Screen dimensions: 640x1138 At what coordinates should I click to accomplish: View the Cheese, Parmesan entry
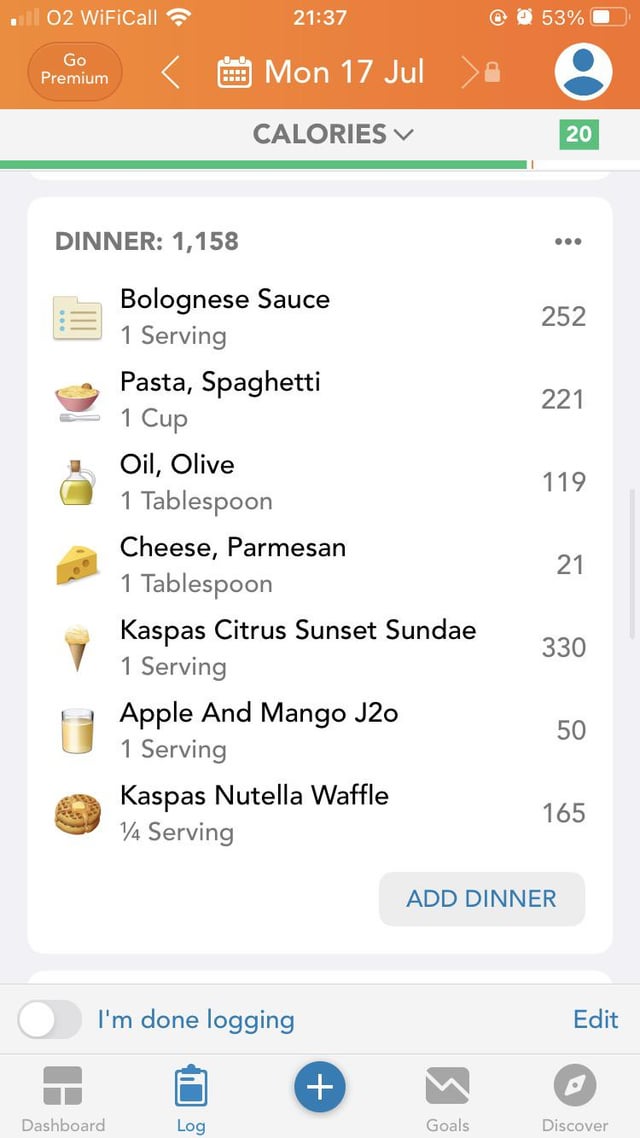(320, 565)
